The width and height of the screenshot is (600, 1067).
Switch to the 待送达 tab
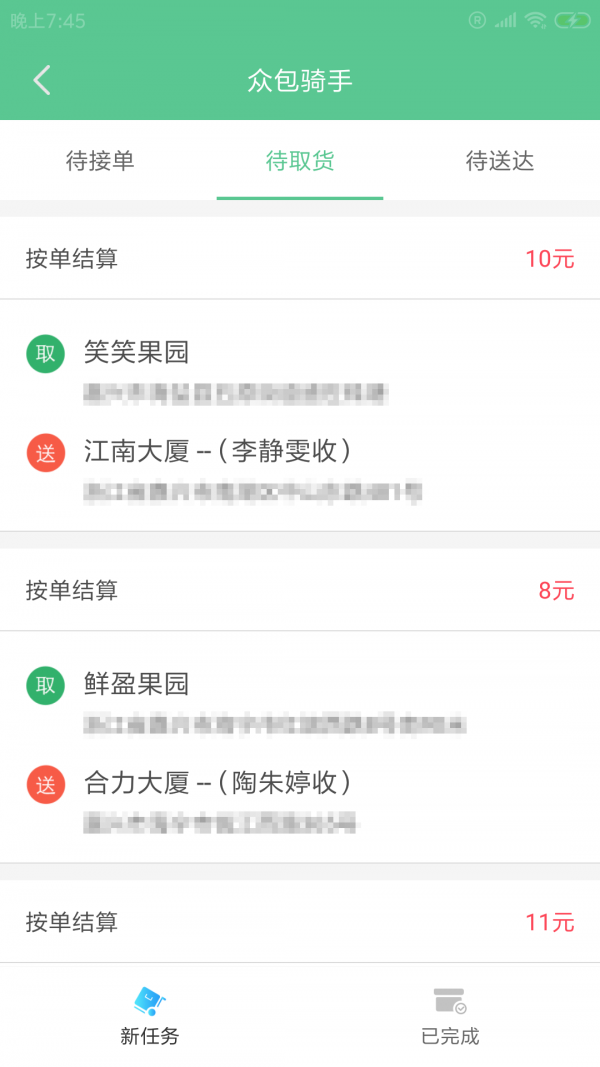(500, 161)
